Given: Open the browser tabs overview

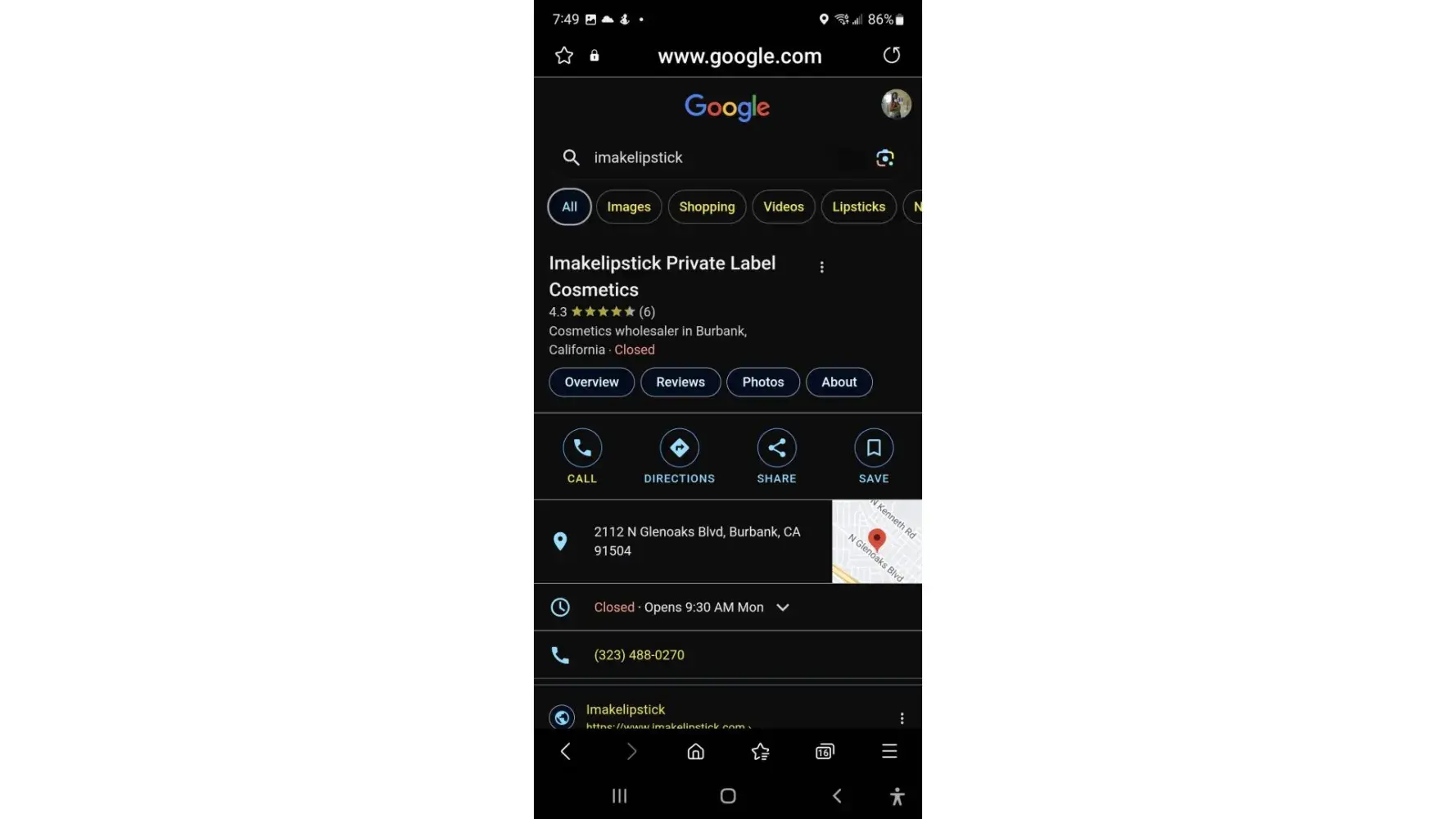Looking at the screenshot, I should pyautogui.click(x=824, y=752).
